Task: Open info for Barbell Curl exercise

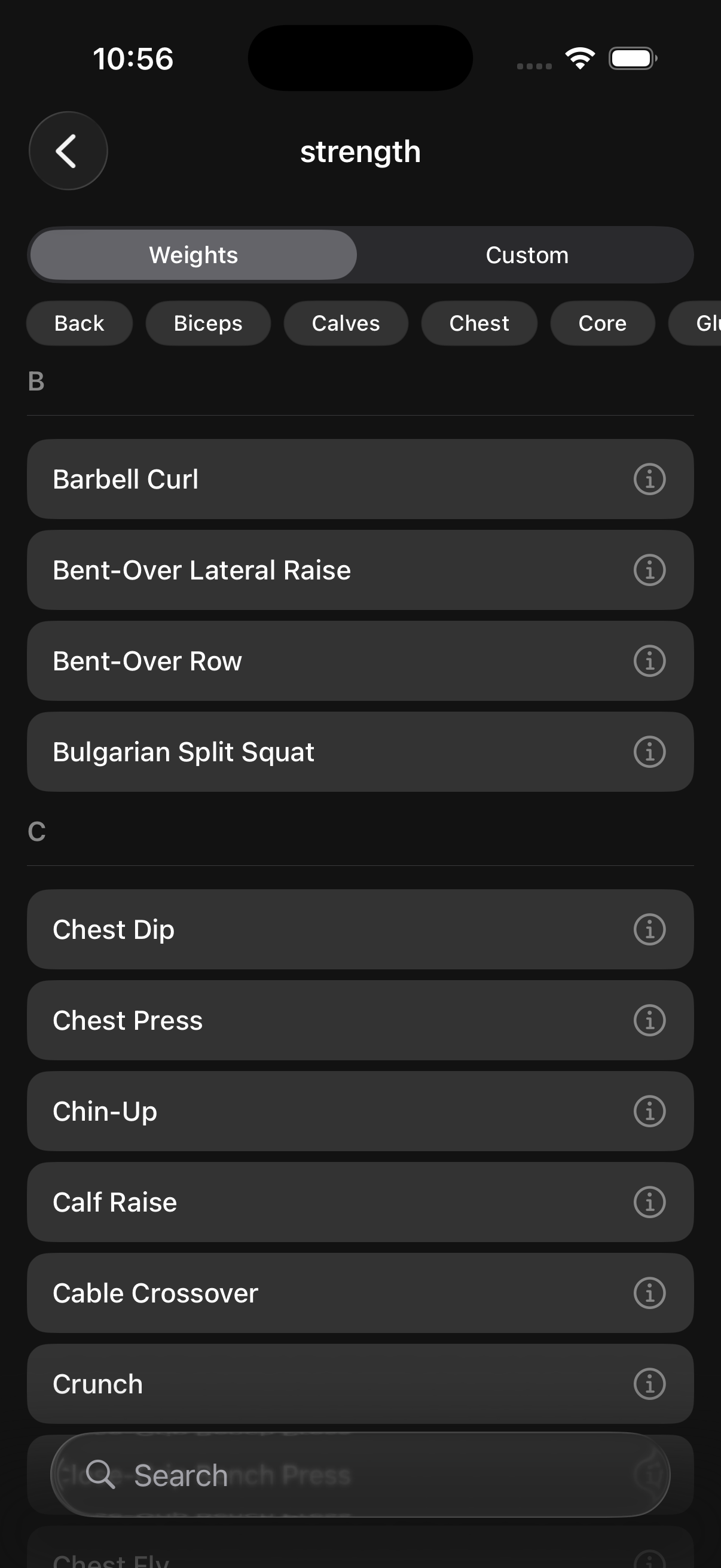Action: click(649, 479)
